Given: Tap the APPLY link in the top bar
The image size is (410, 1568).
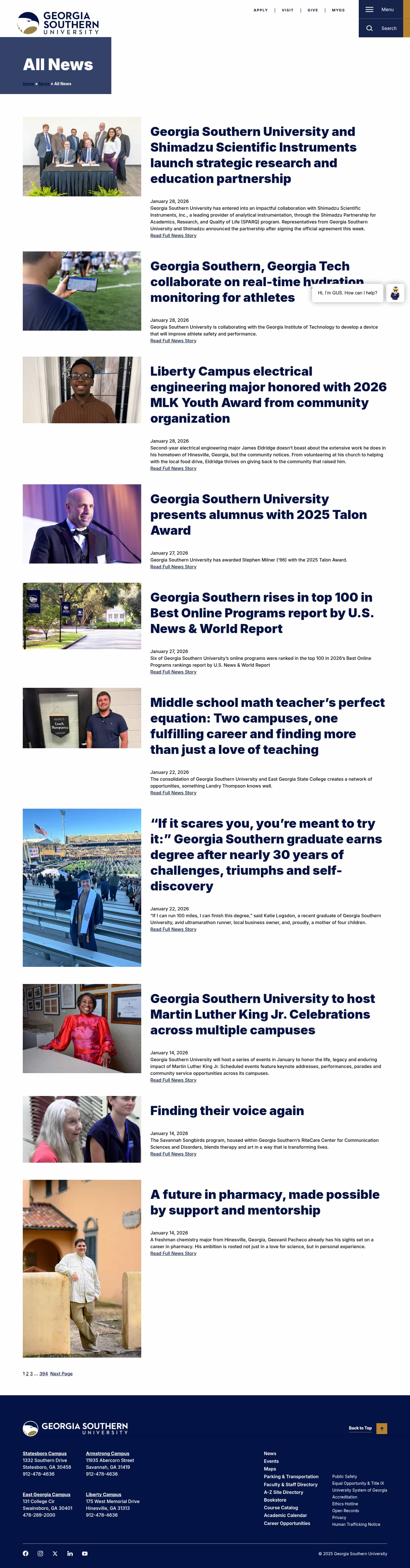Looking at the screenshot, I should (260, 10).
